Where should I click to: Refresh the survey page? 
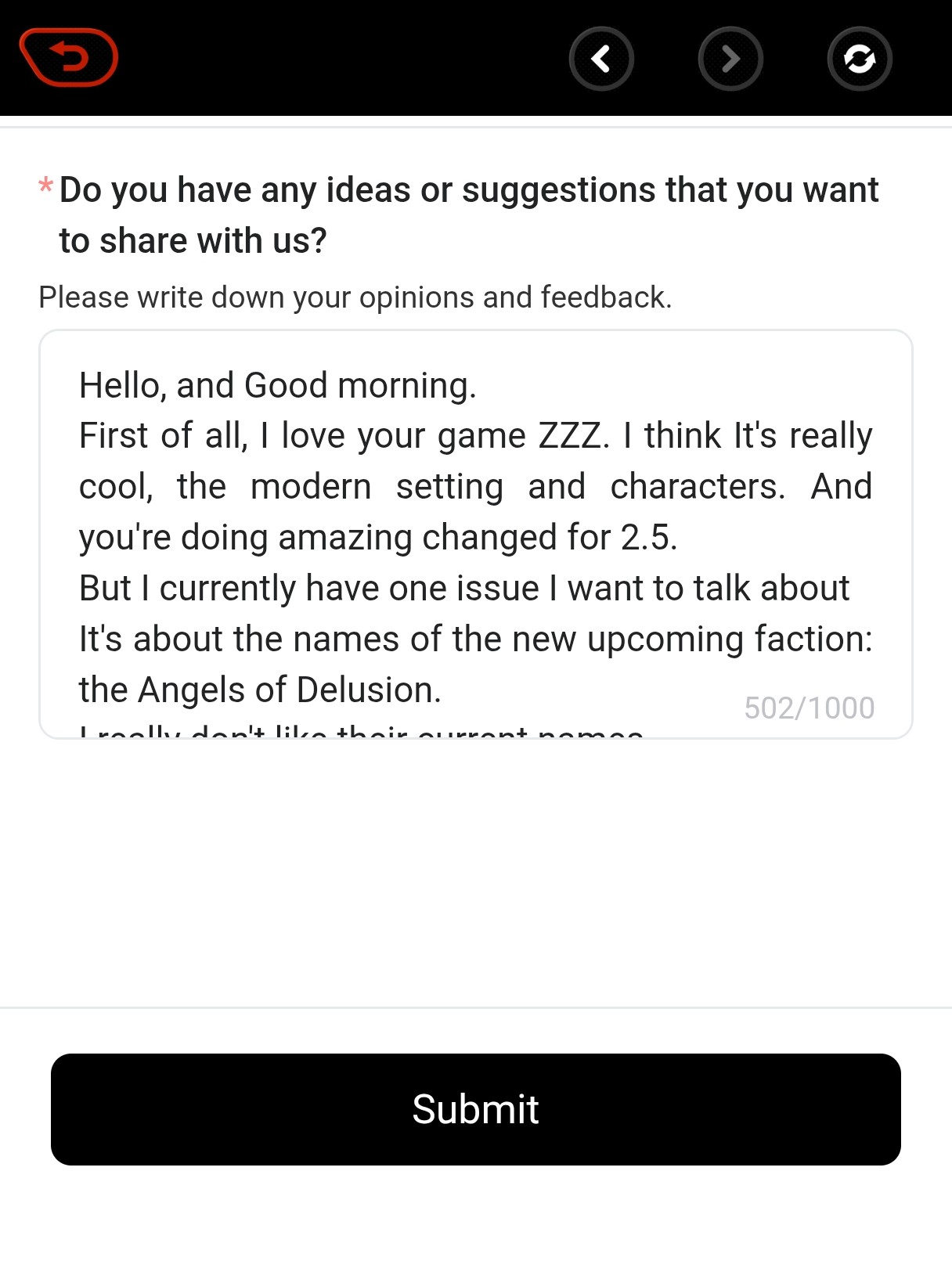click(x=860, y=59)
